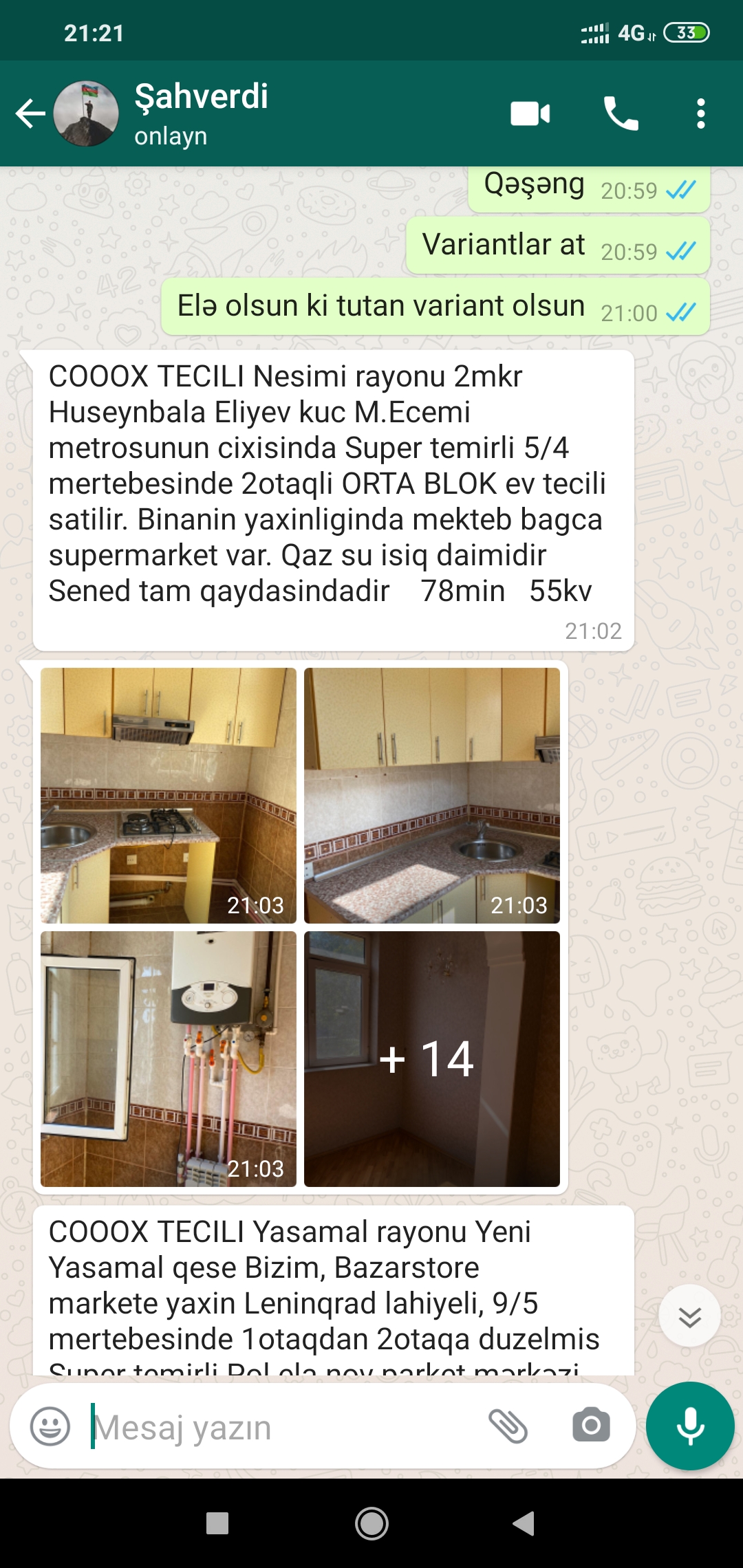Tap the voice message microphone button
Image resolution: width=743 pixels, height=1568 pixels.
pos(690,1426)
